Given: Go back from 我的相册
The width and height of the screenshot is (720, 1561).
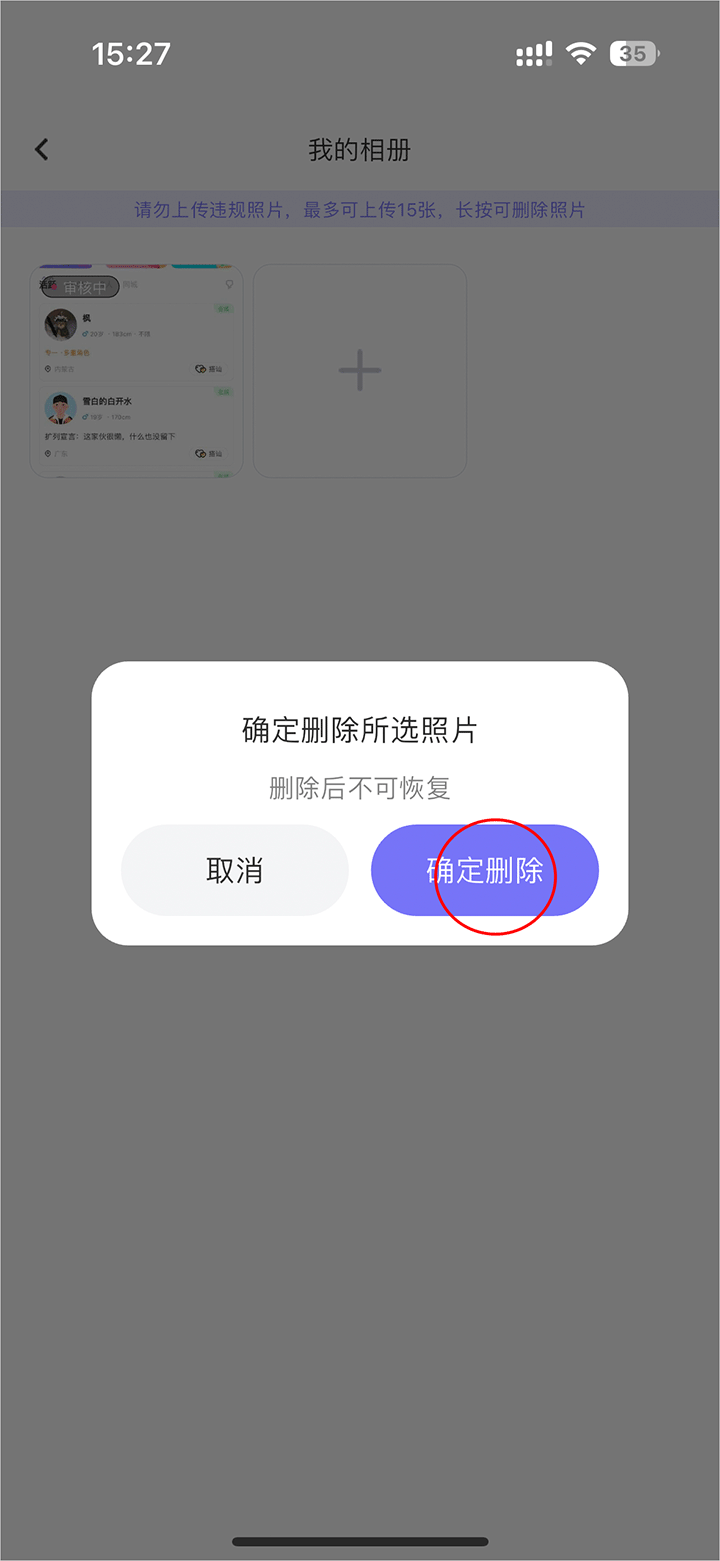Looking at the screenshot, I should (x=41, y=150).
